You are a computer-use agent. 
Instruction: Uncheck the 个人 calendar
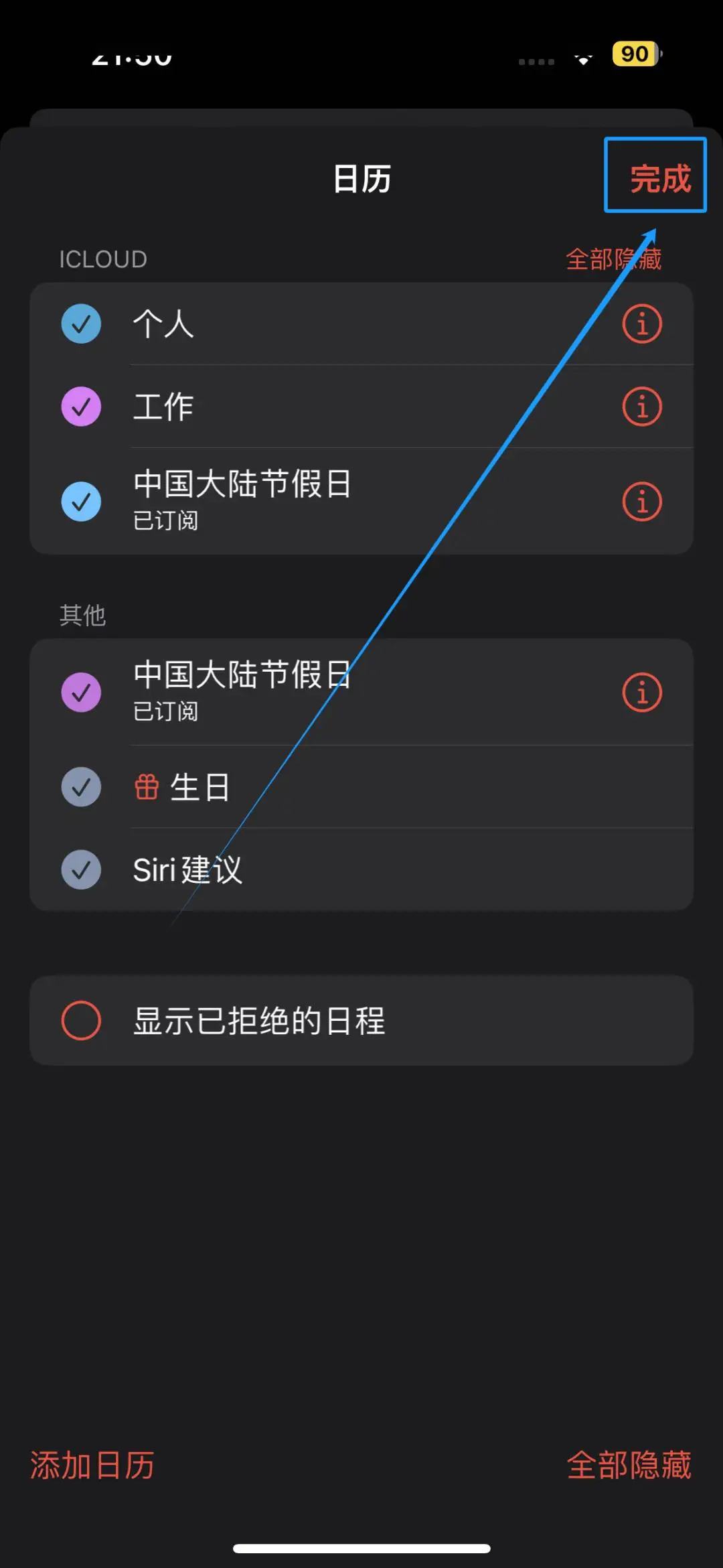(x=81, y=324)
